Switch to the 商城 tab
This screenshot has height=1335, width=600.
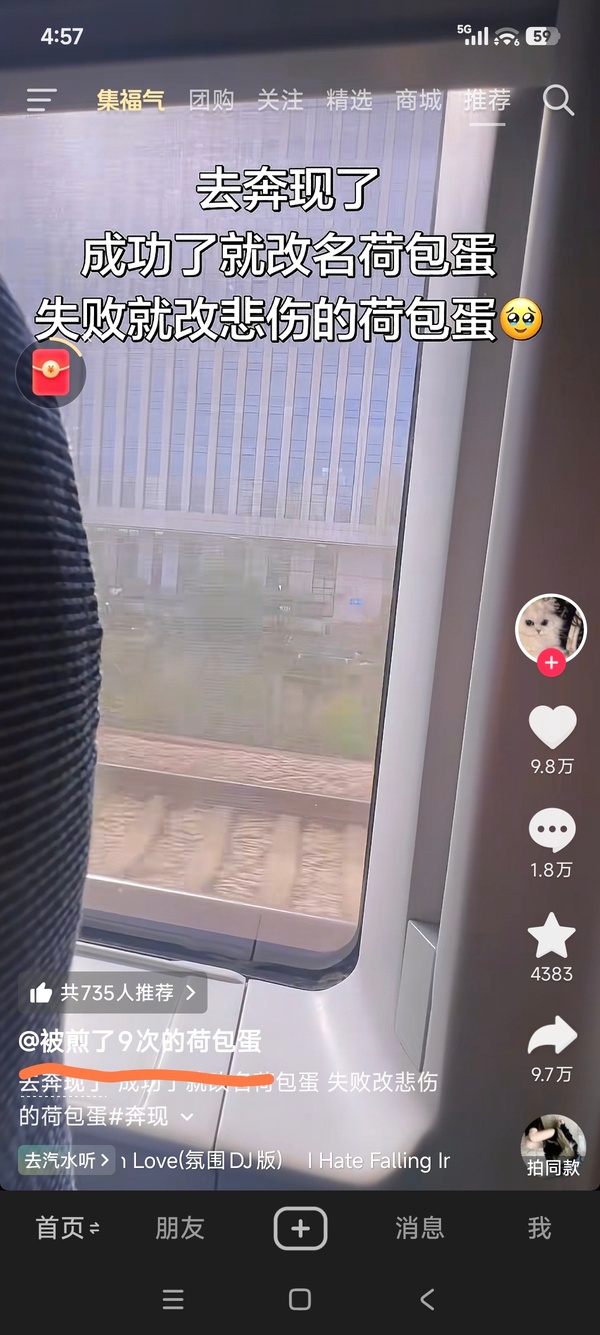[418, 100]
